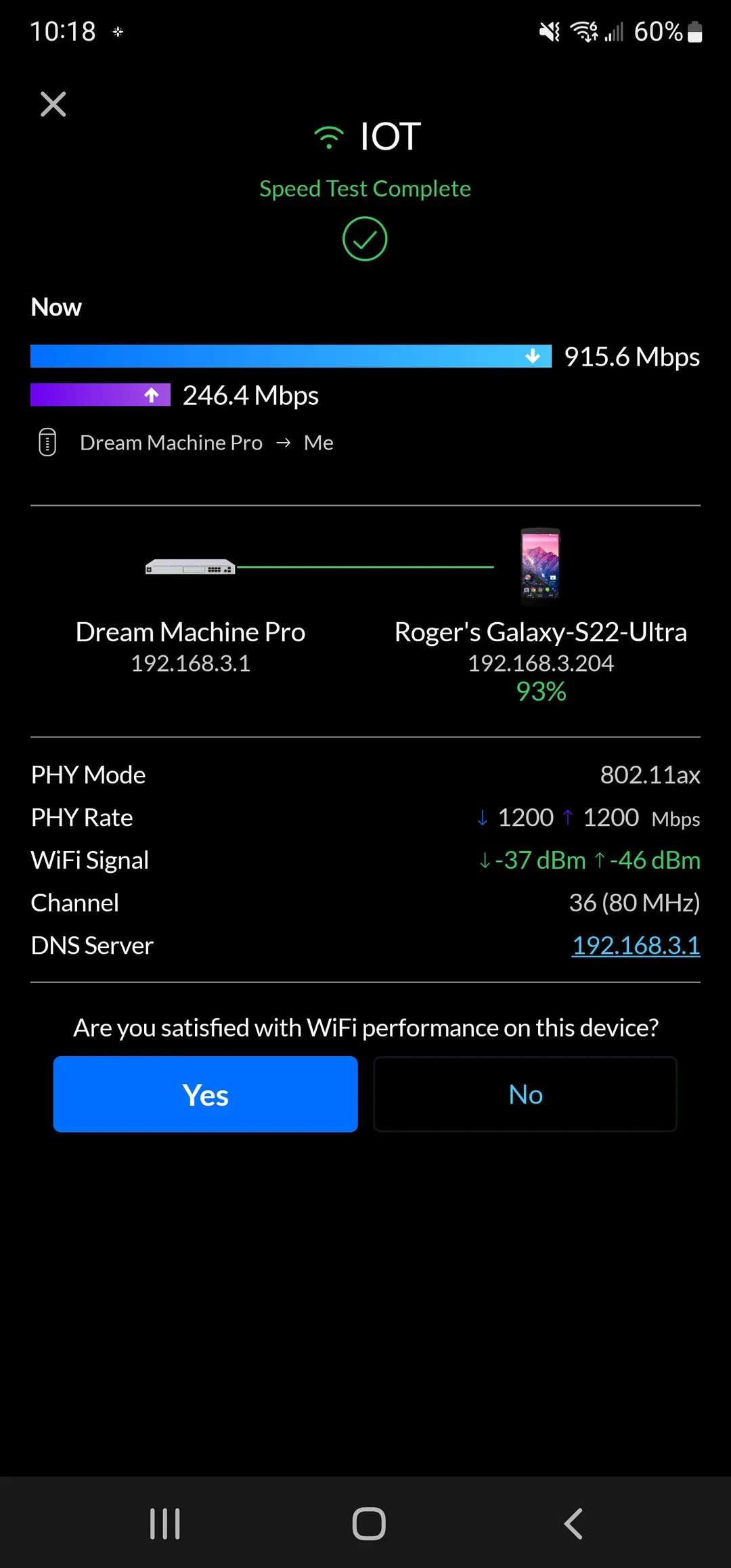Answer Yes to the WiFi satisfaction question

[x=205, y=1094]
